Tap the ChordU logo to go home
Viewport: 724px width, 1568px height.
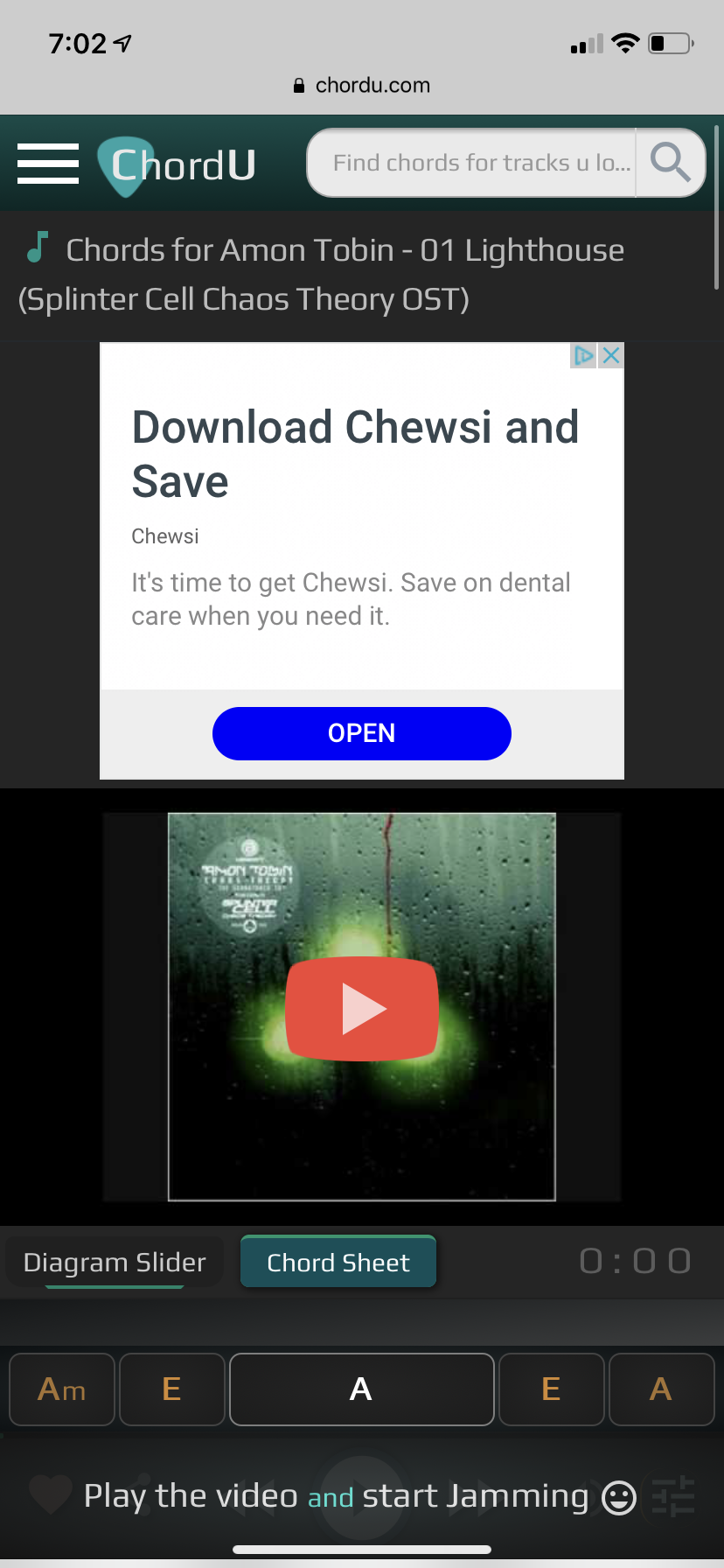[x=179, y=165]
